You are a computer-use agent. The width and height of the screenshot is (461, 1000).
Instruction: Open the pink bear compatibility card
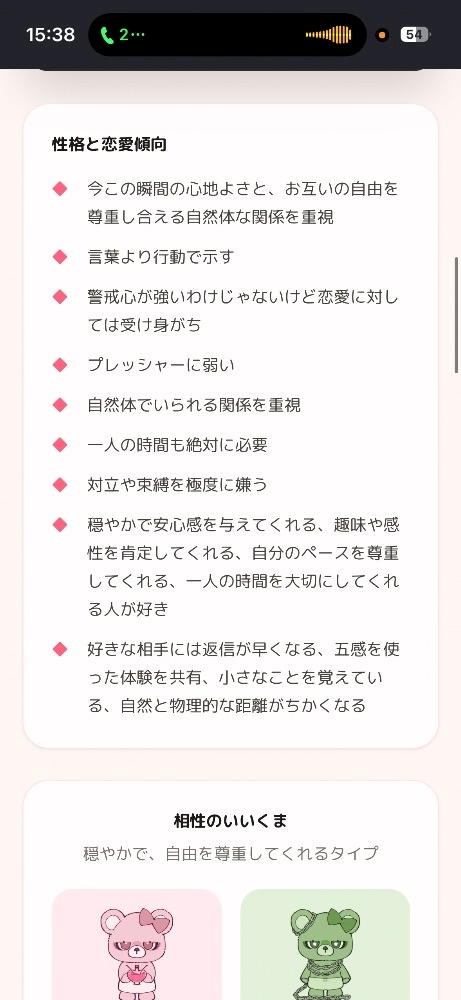(136, 945)
